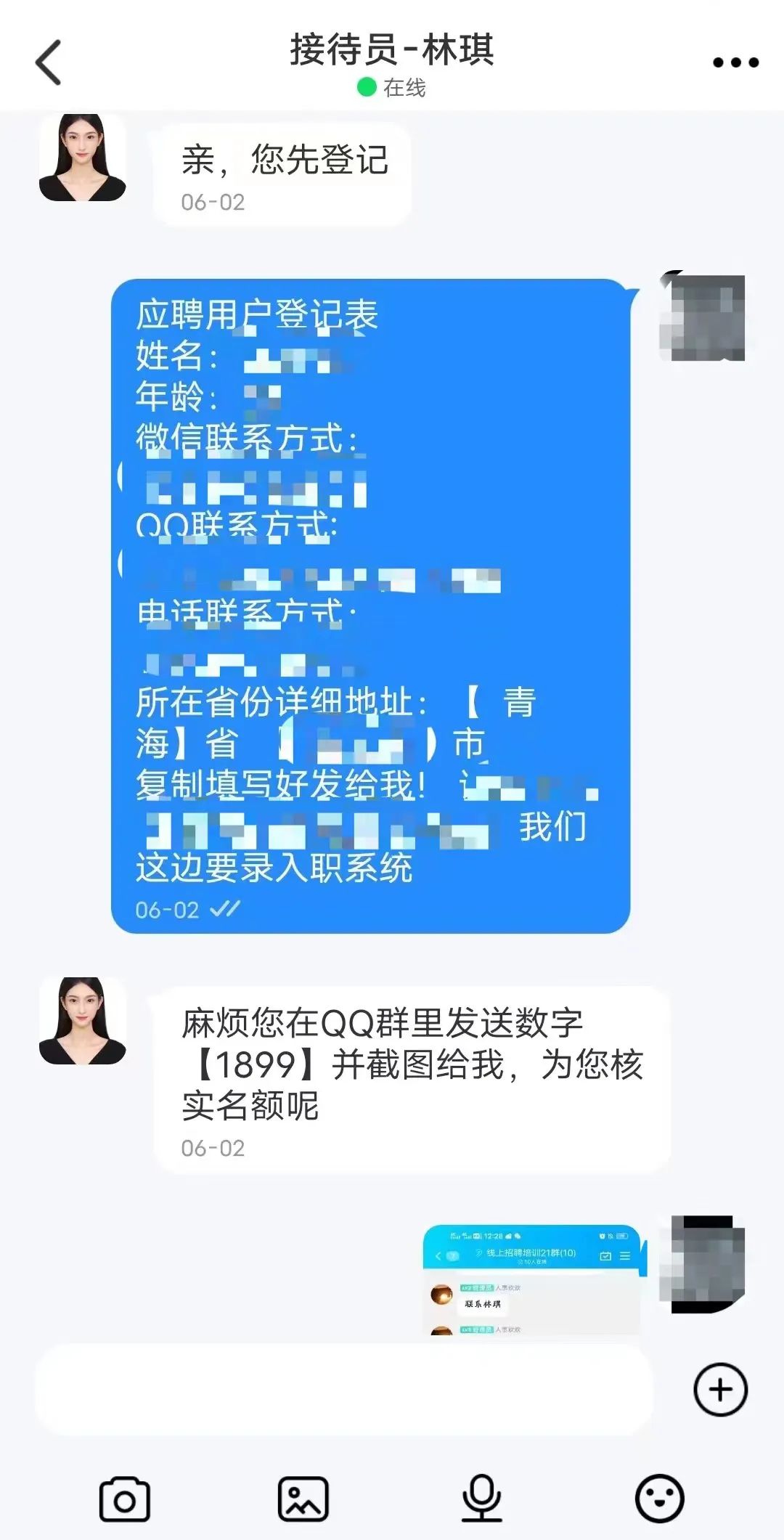
Task: Pick an image from the gallery
Action: point(303,1499)
